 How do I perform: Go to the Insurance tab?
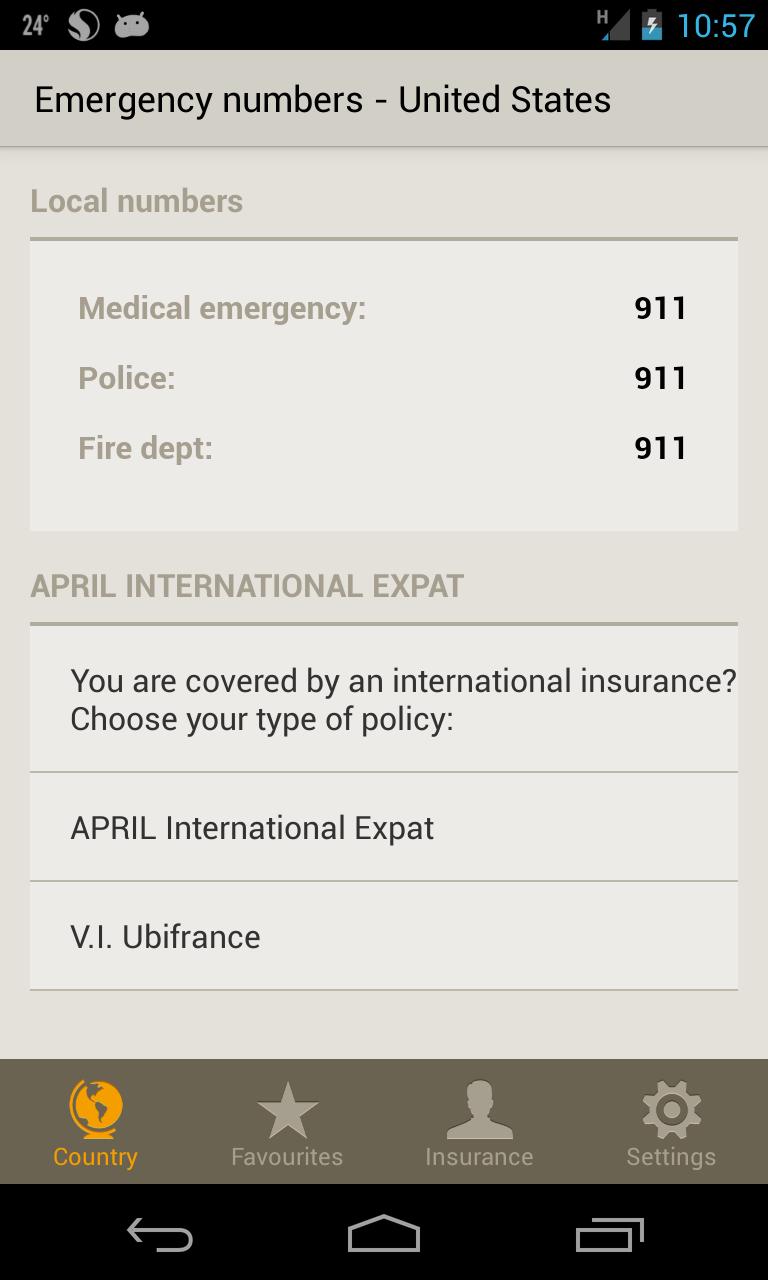tap(479, 1123)
